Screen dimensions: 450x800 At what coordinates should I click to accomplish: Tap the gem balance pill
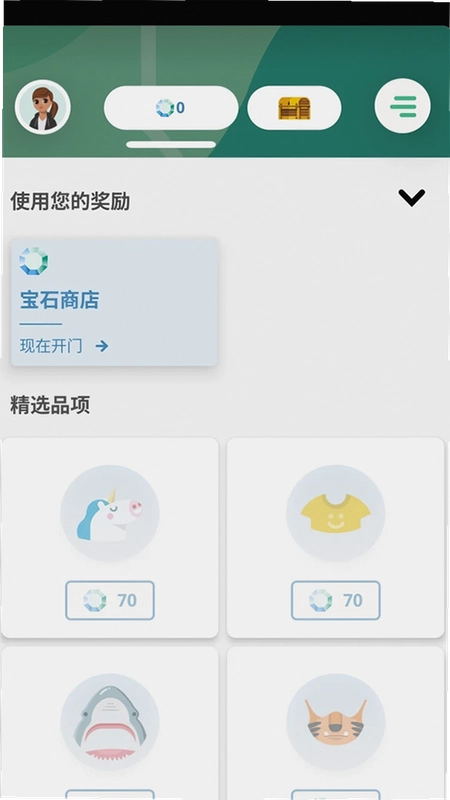pyautogui.click(x=171, y=108)
